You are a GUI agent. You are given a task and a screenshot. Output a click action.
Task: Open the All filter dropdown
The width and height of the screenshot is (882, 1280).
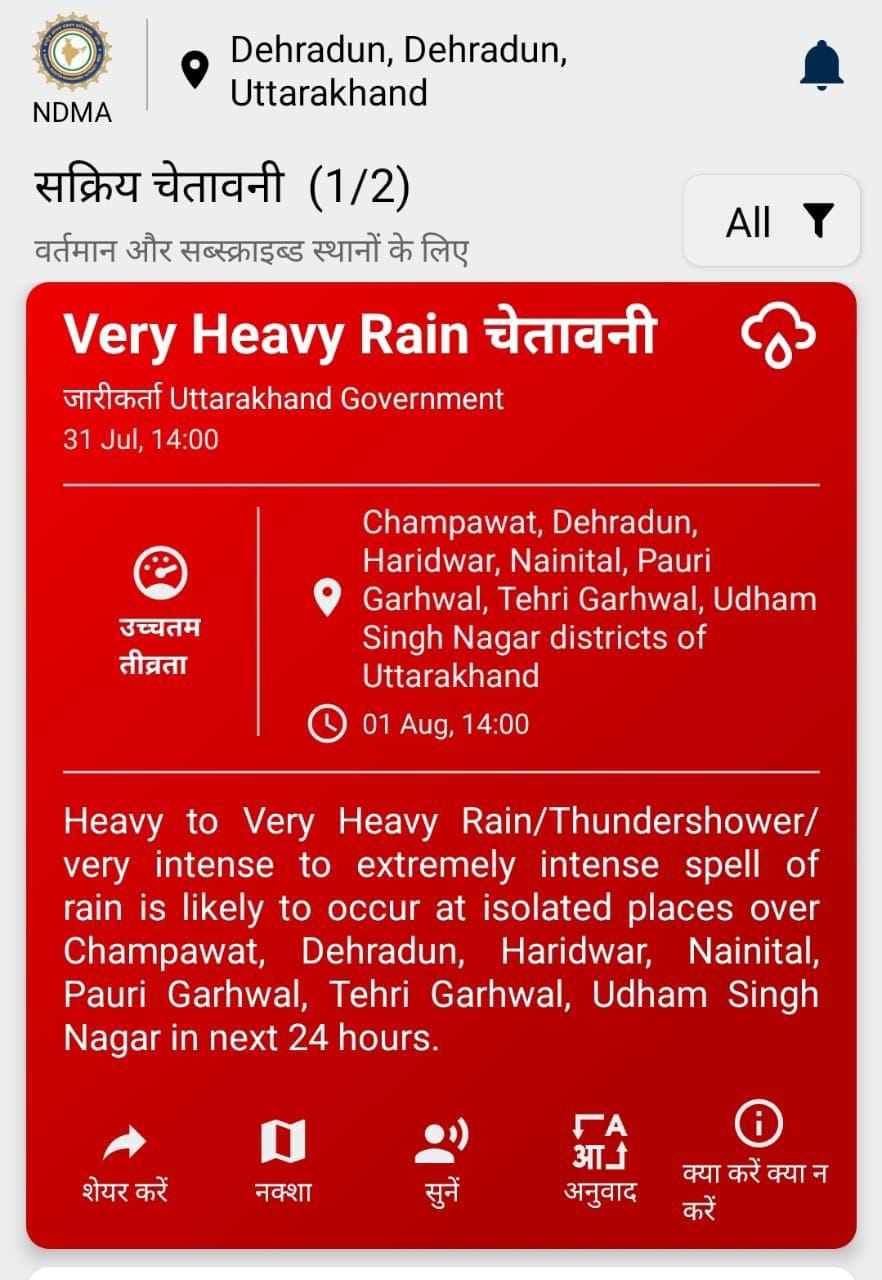point(771,221)
